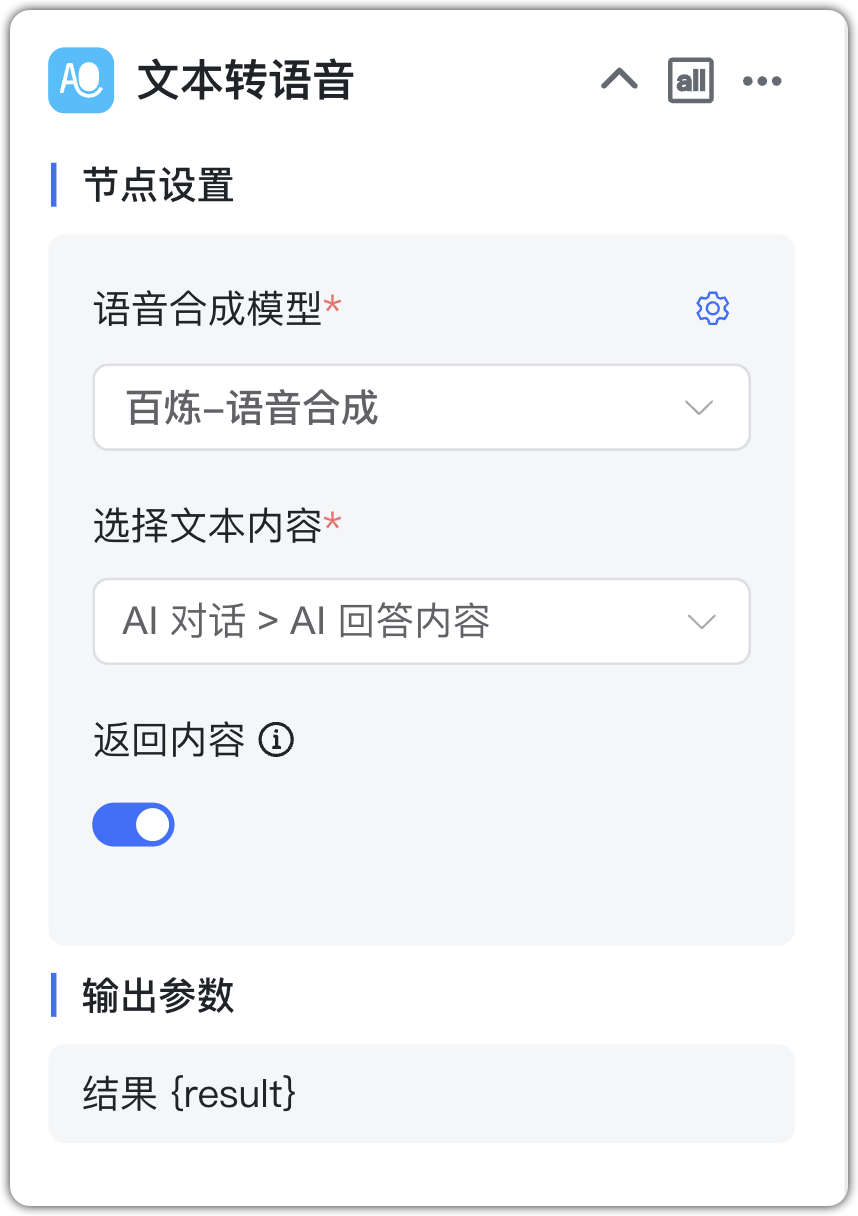Click the dropdown arrow of text content selector

(x=702, y=622)
